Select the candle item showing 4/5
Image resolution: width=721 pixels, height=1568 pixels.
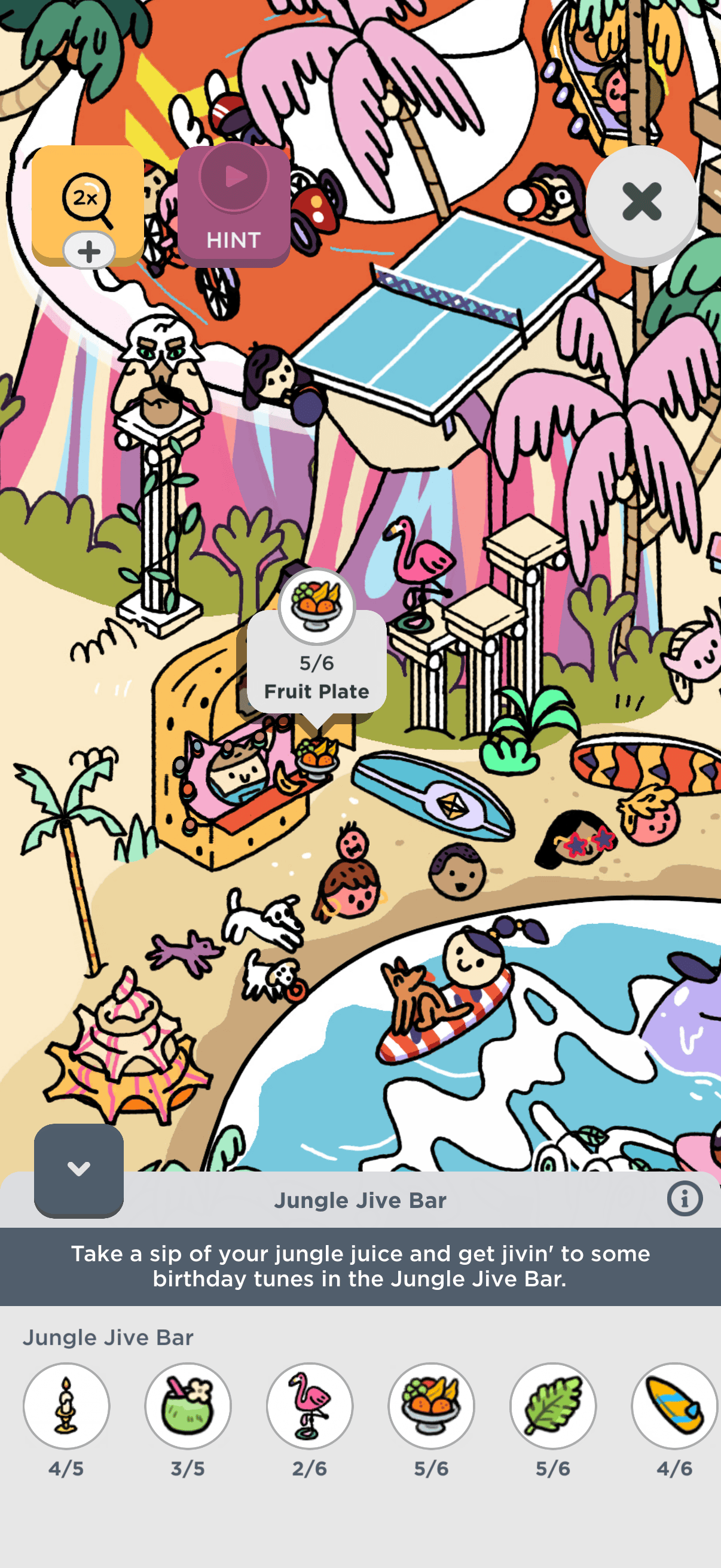click(x=66, y=1405)
